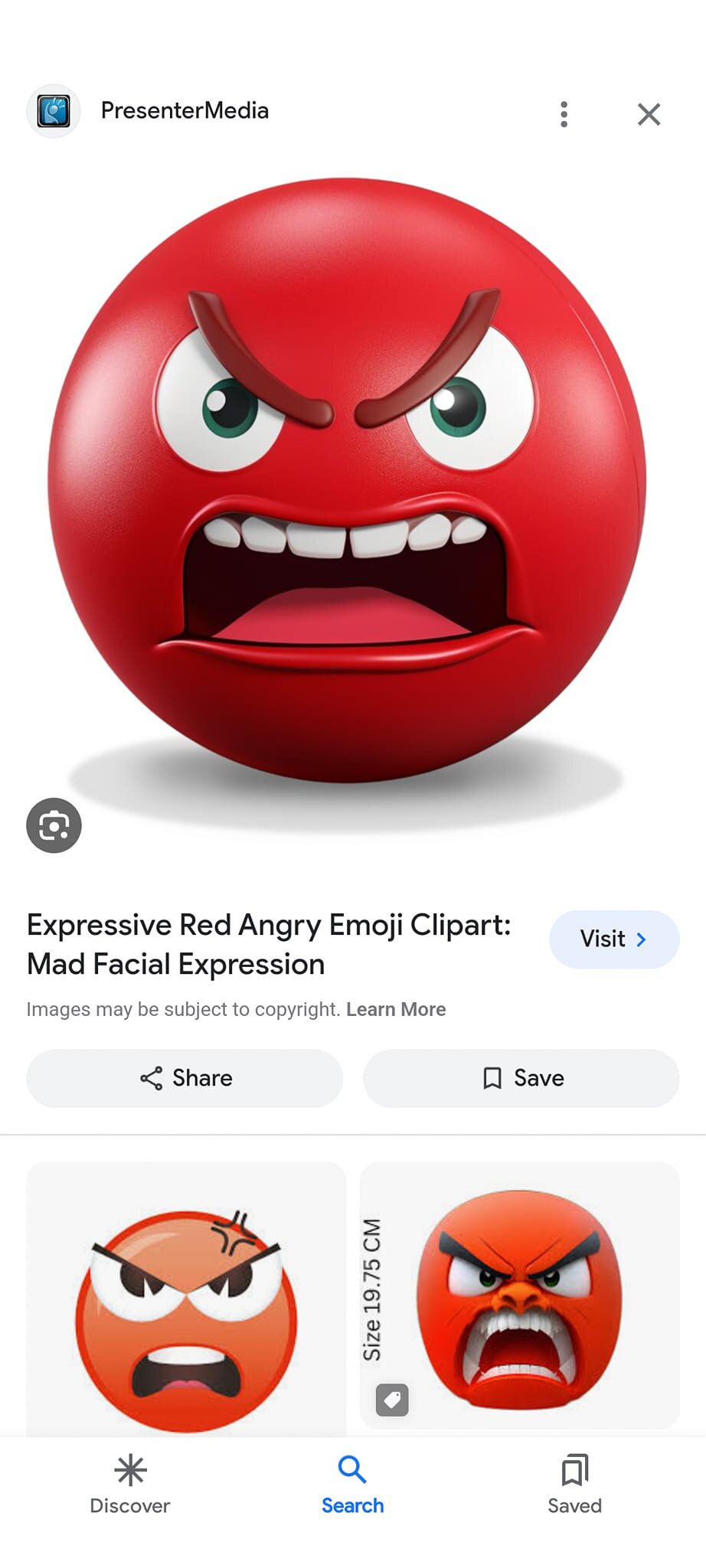Viewport: 706px width, 1568px height.
Task: Tap the main red angry emoji image
Action: click(x=347, y=482)
